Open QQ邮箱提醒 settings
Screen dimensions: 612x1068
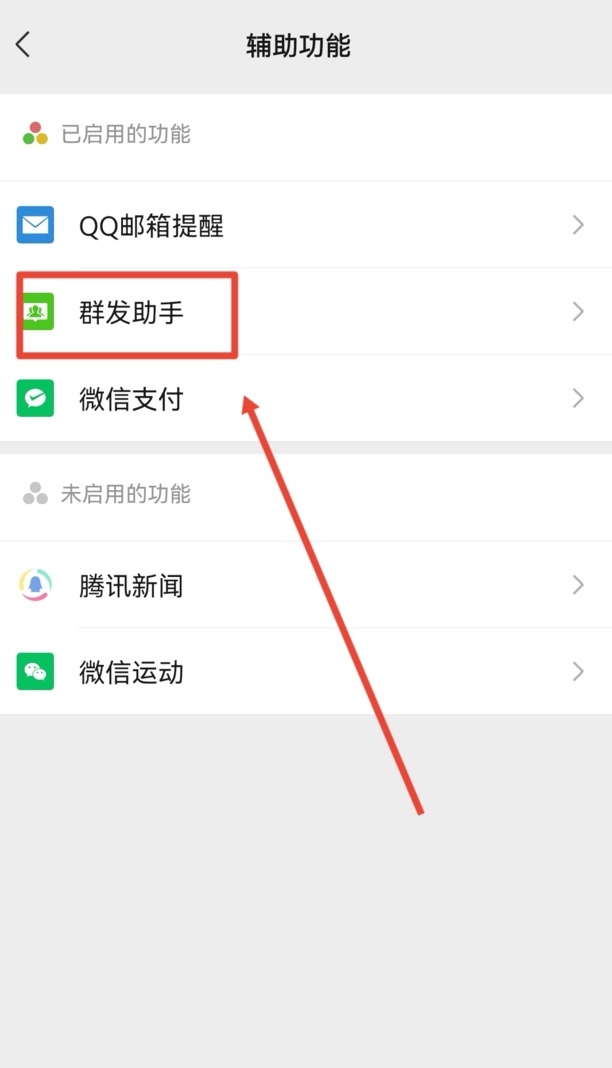305,225
